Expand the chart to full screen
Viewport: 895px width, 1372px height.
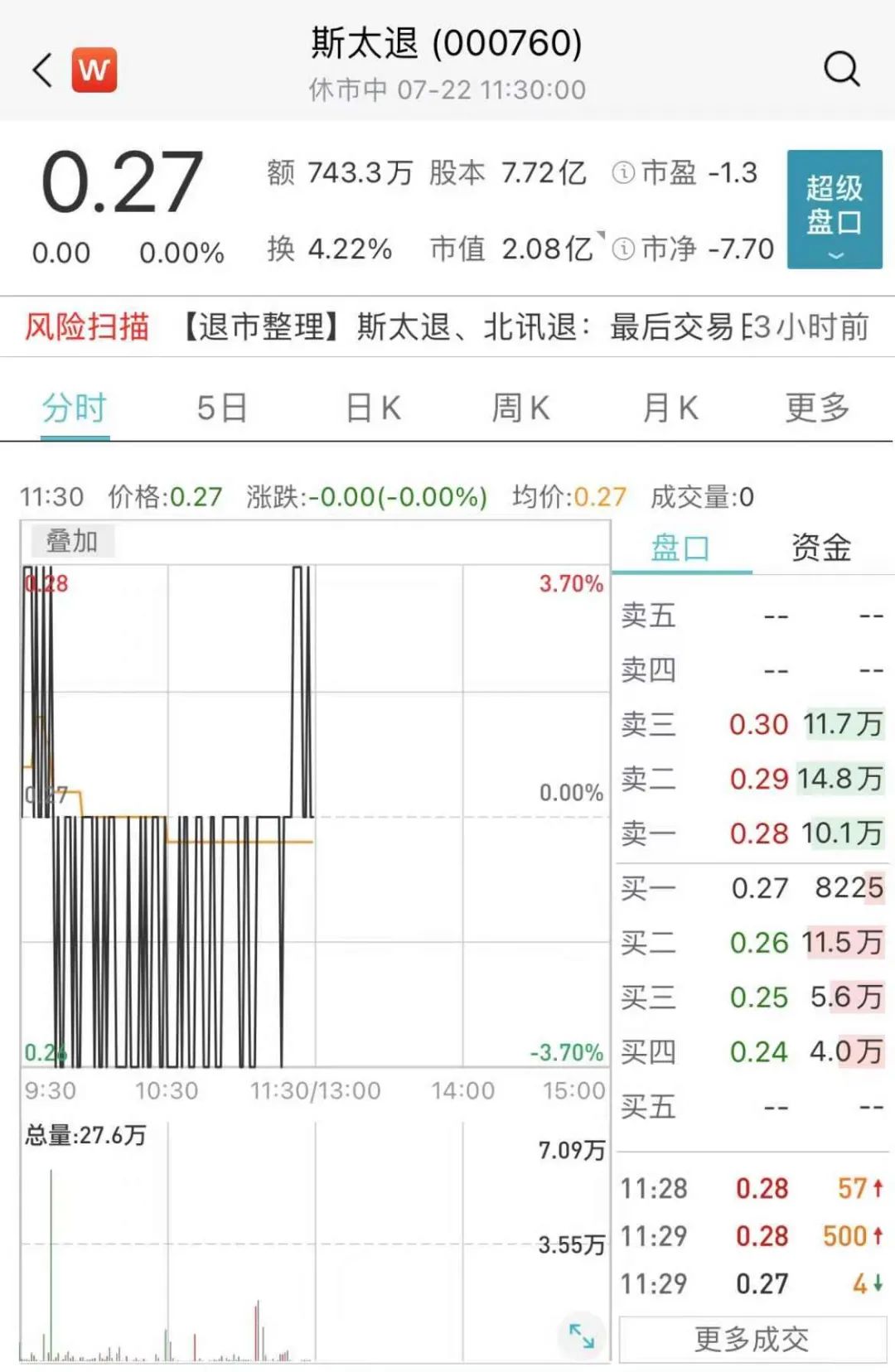click(x=581, y=1336)
